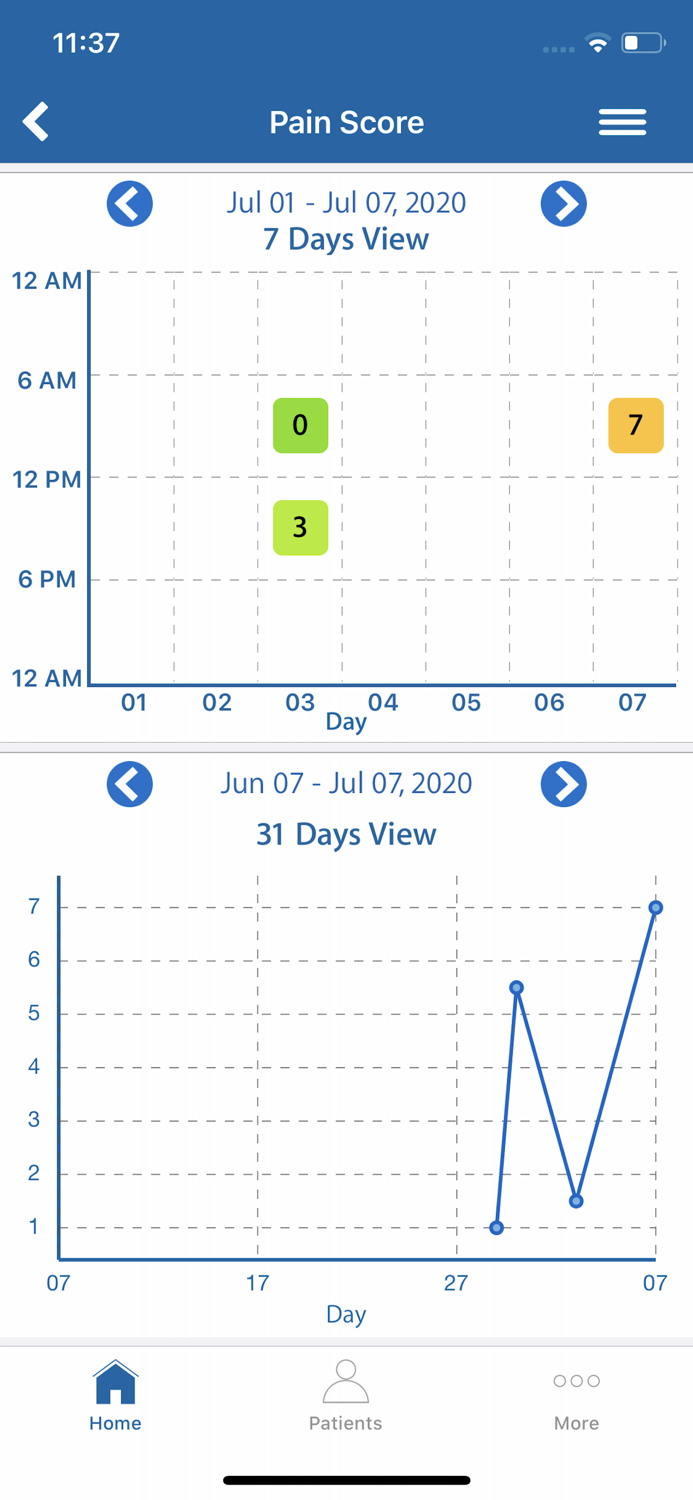Image resolution: width=693 pixels, height=1500 pixels.
Task: Select the pain score 0 entry
Action: pos(300,425)
